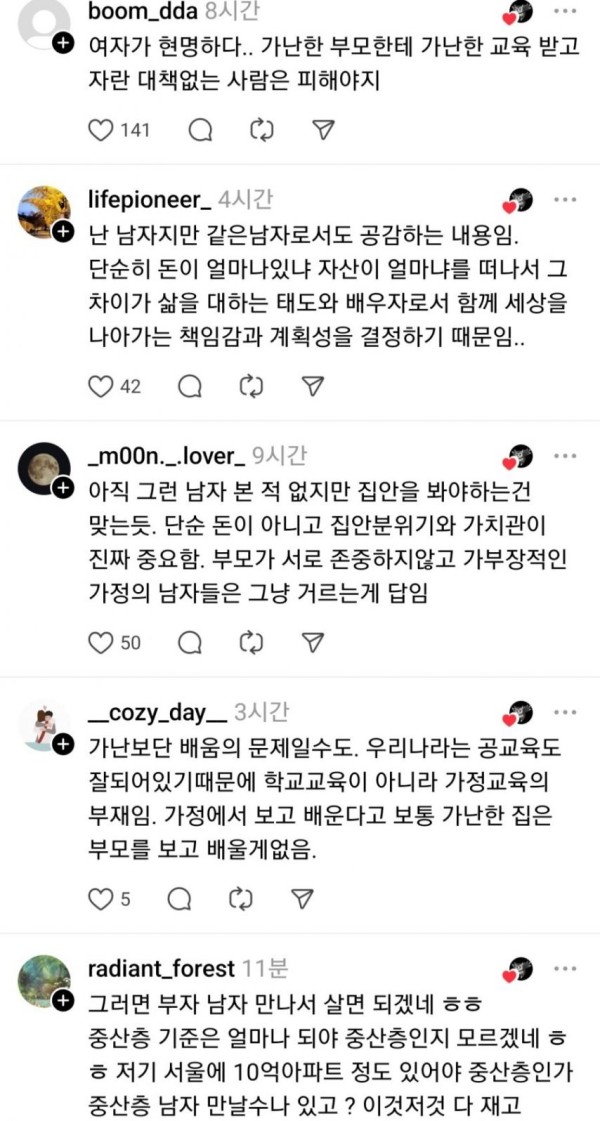Open overflow menu on _m00n._.lover_'s comment
This screenshot has height=1121, width=600.
567,455
